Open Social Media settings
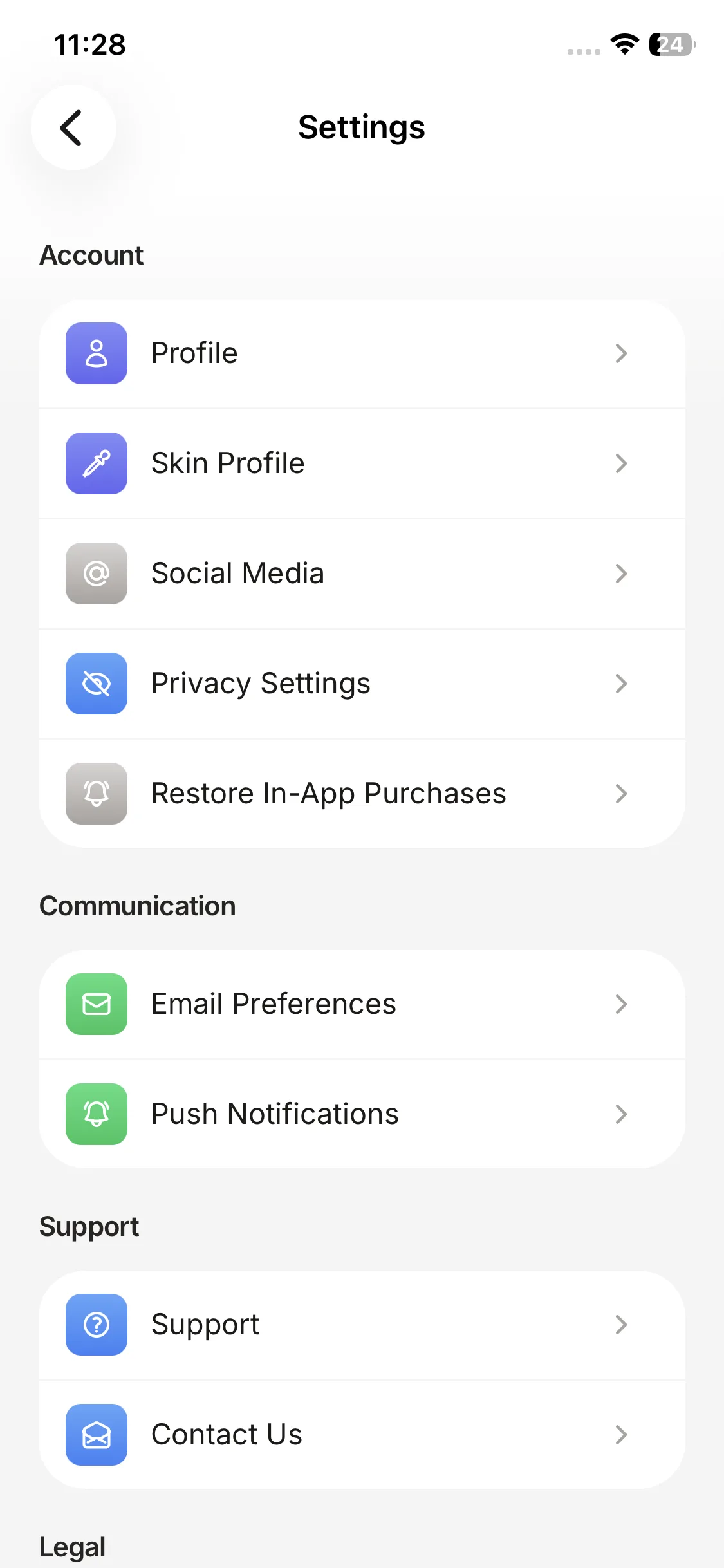Screen dimensions: 724x1568 coord(362,574)
